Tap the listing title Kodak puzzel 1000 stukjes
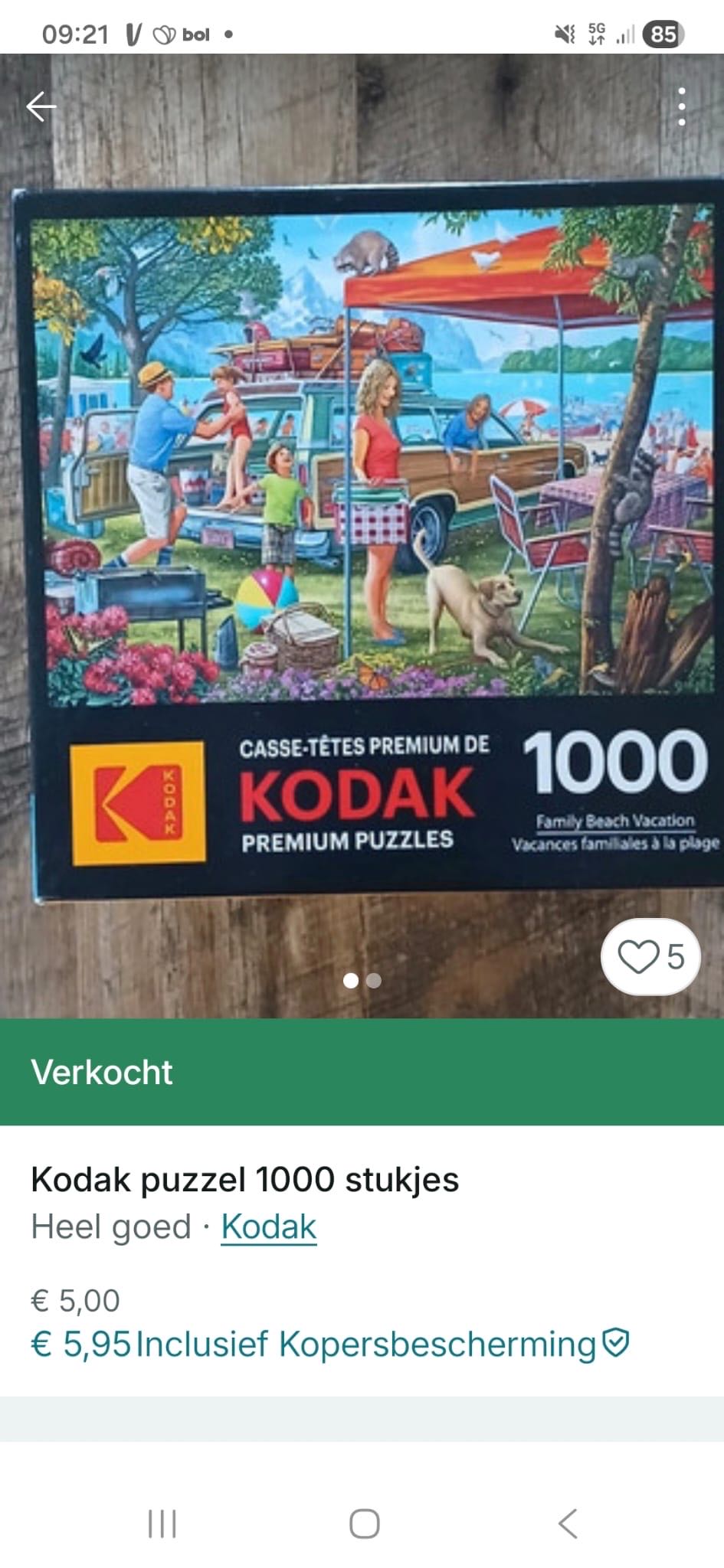The image size is (724, 1568). (x=245, y=1180)
